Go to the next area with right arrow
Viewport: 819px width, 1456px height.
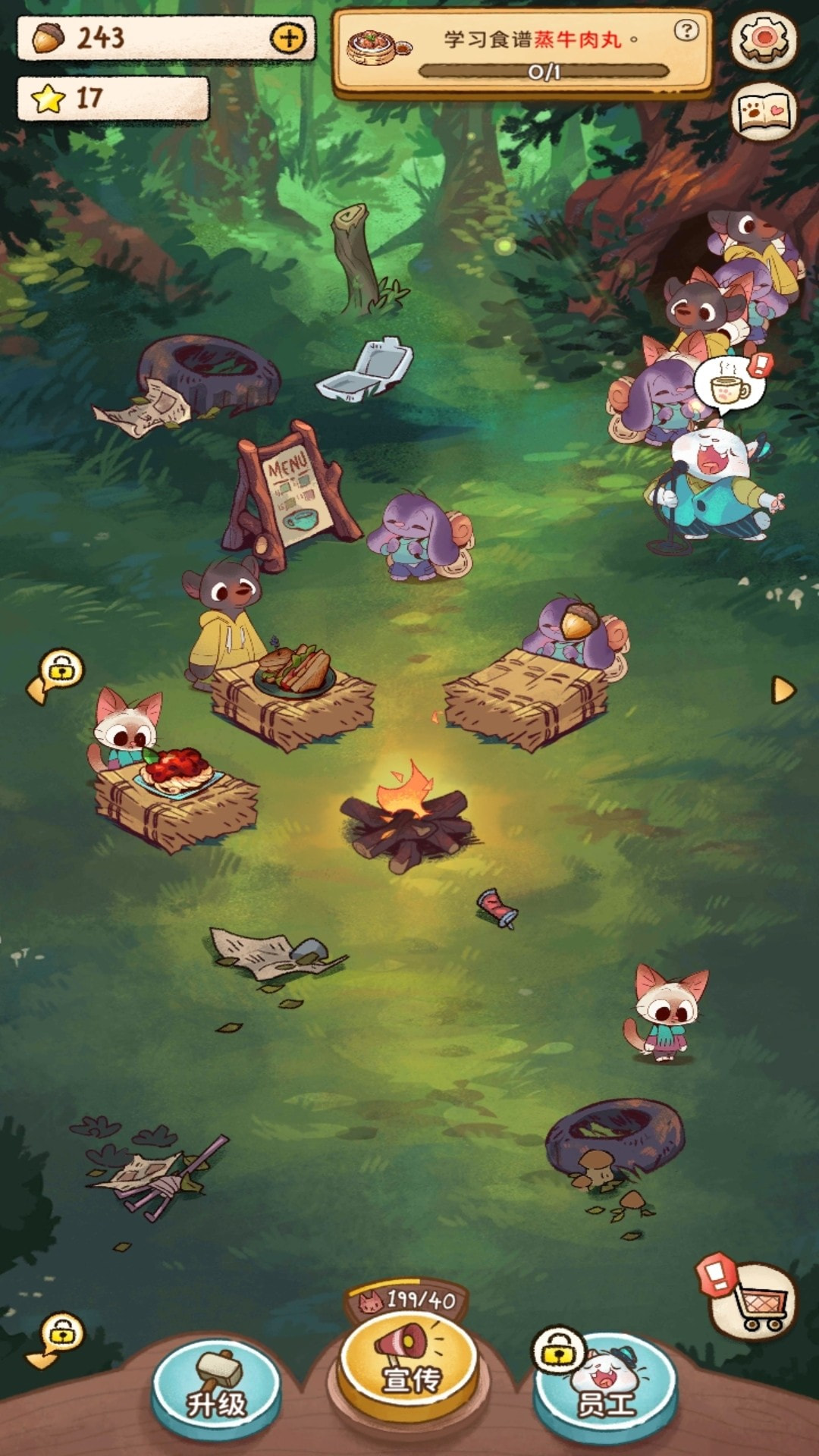783,690
